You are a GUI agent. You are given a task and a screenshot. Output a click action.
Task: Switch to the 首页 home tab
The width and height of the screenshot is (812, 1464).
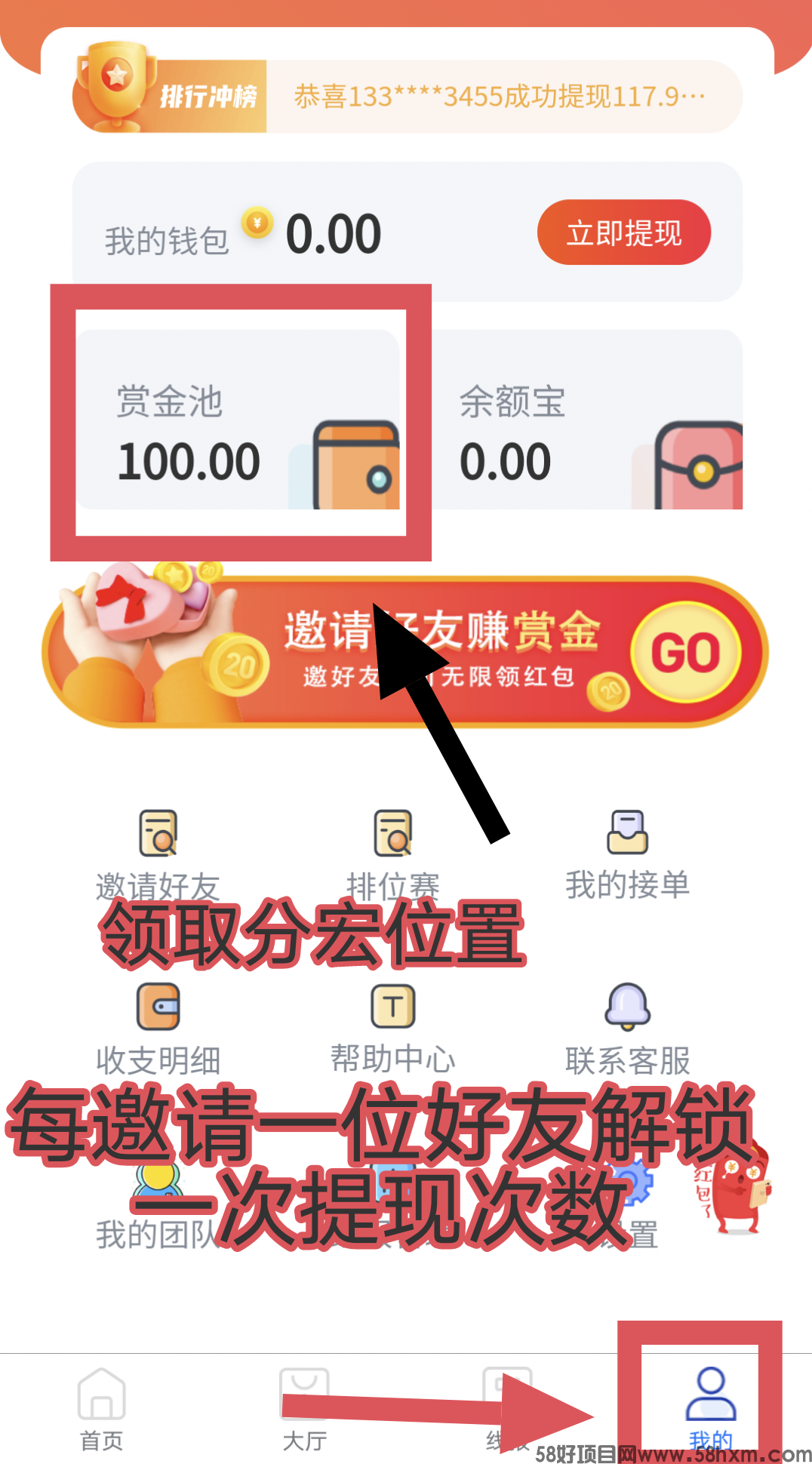tap(101, 1408)
